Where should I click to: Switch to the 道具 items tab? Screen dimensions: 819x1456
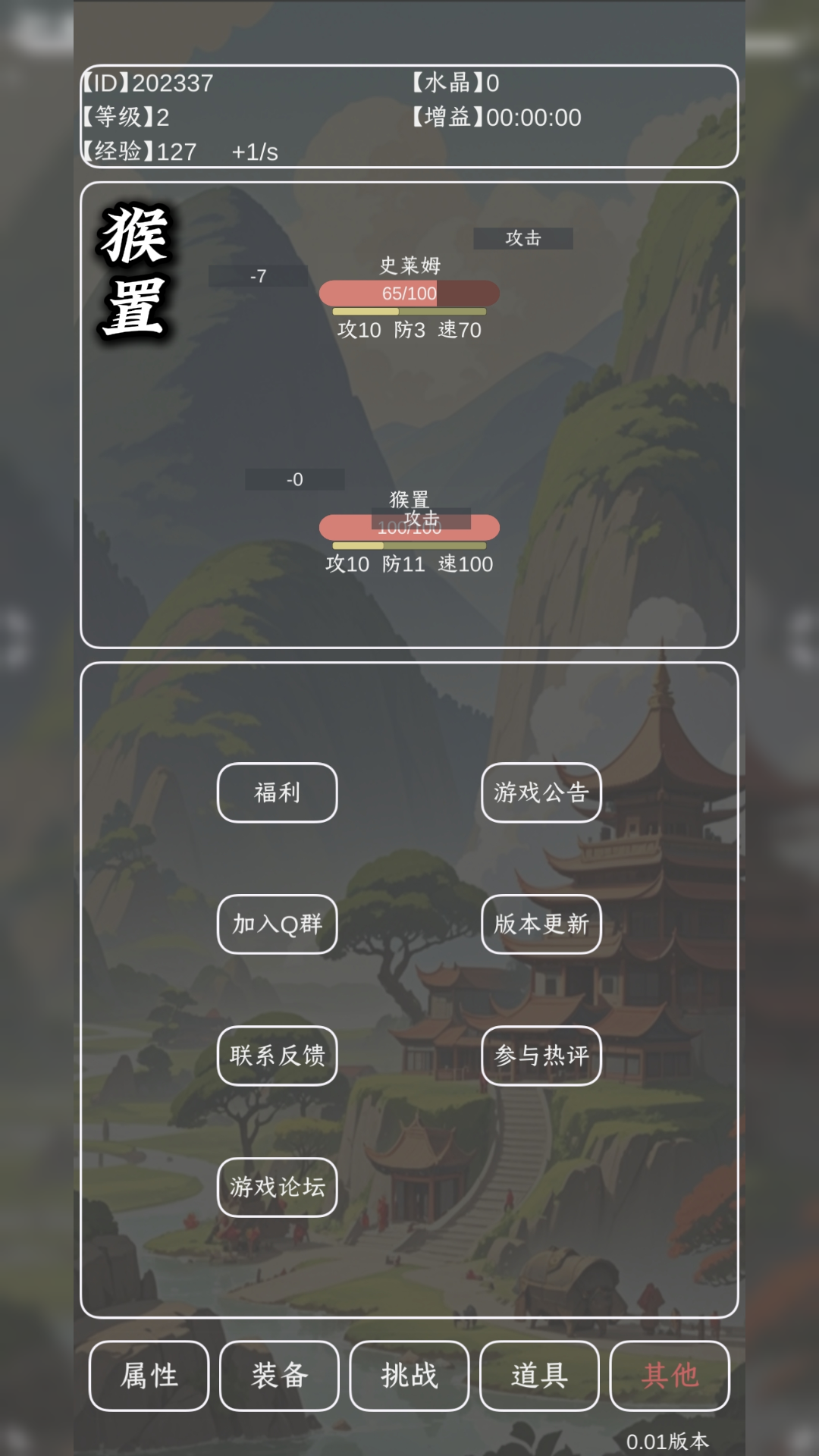click(539, 1376)
